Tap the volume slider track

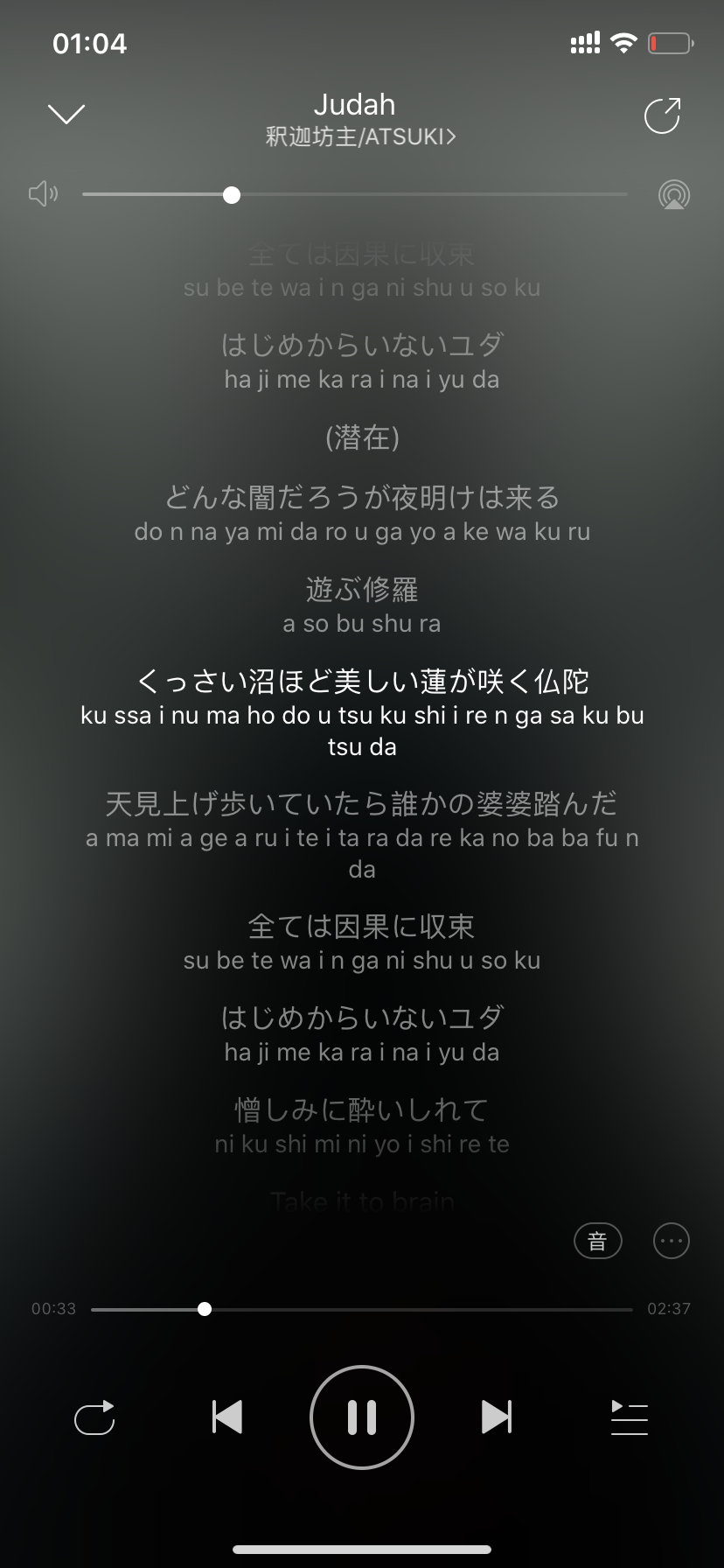355,194
